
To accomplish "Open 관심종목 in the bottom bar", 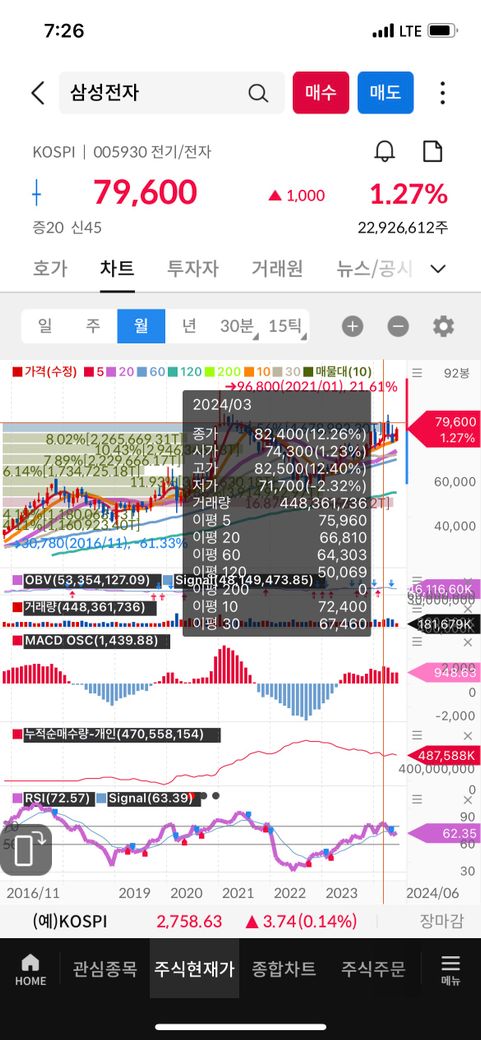I will point(105,968).
